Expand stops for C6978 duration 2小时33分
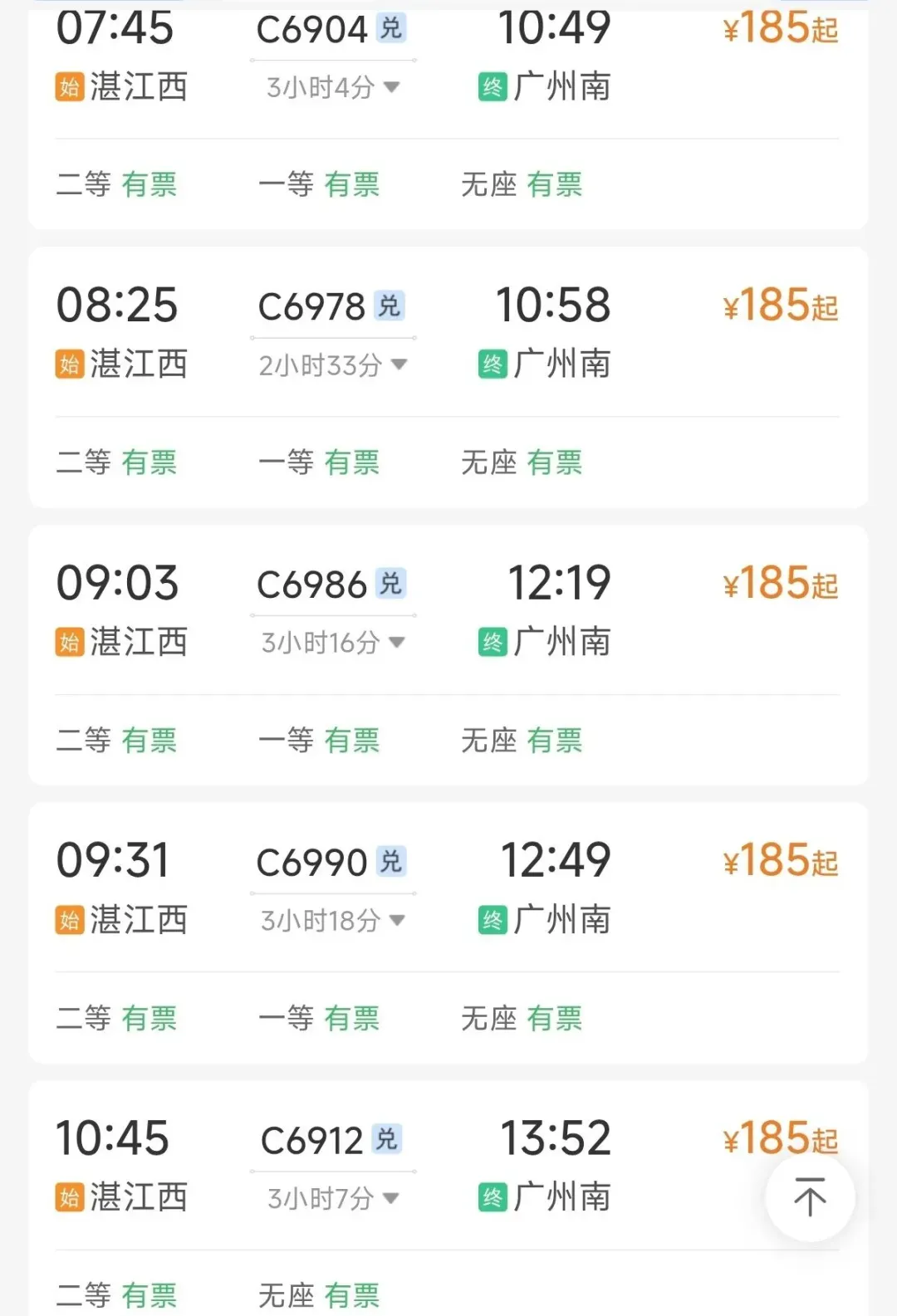 [x=333, y=364]
